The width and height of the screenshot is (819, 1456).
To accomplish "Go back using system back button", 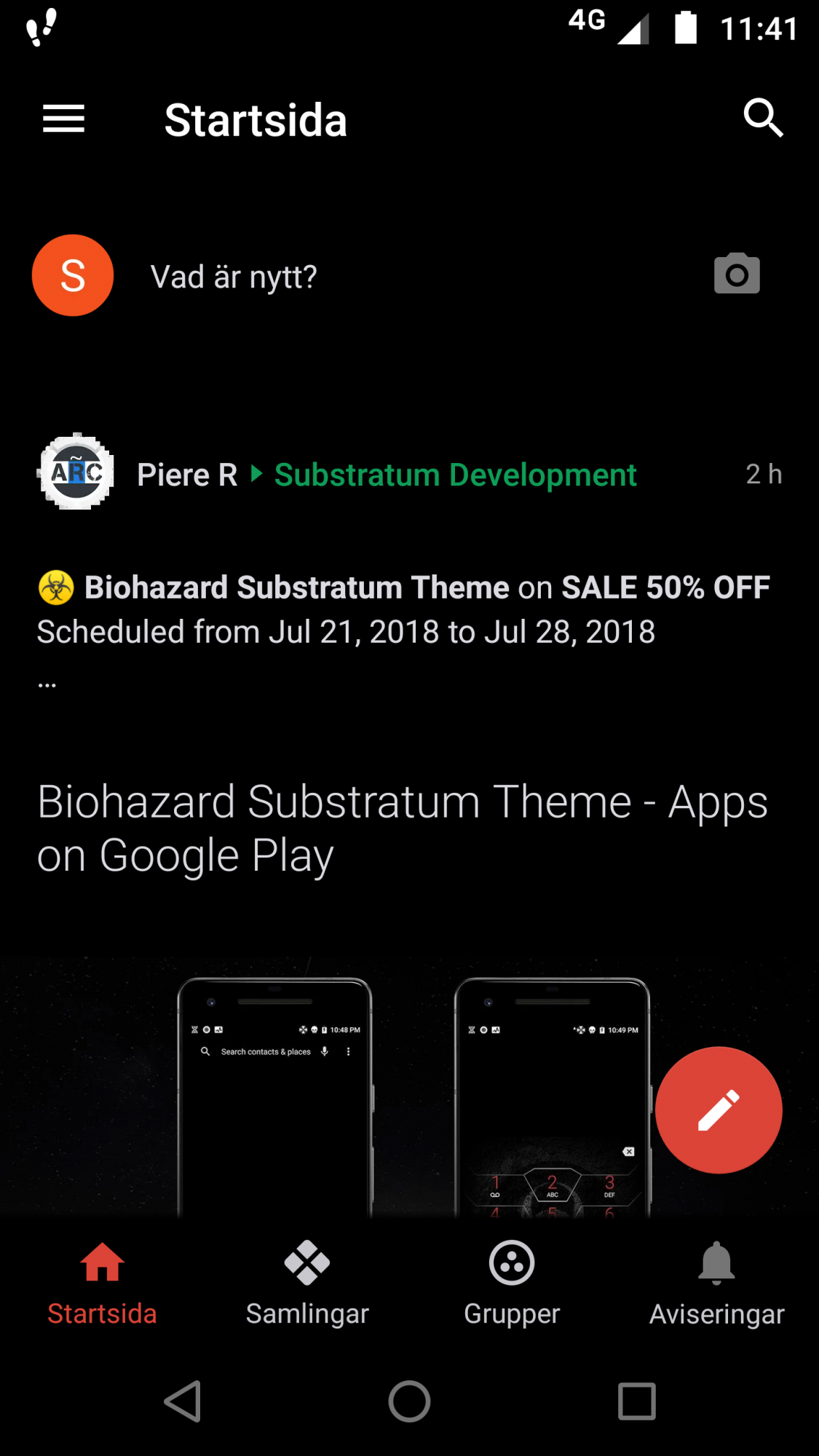I will pyautogui.click(x=183, y=1401).
